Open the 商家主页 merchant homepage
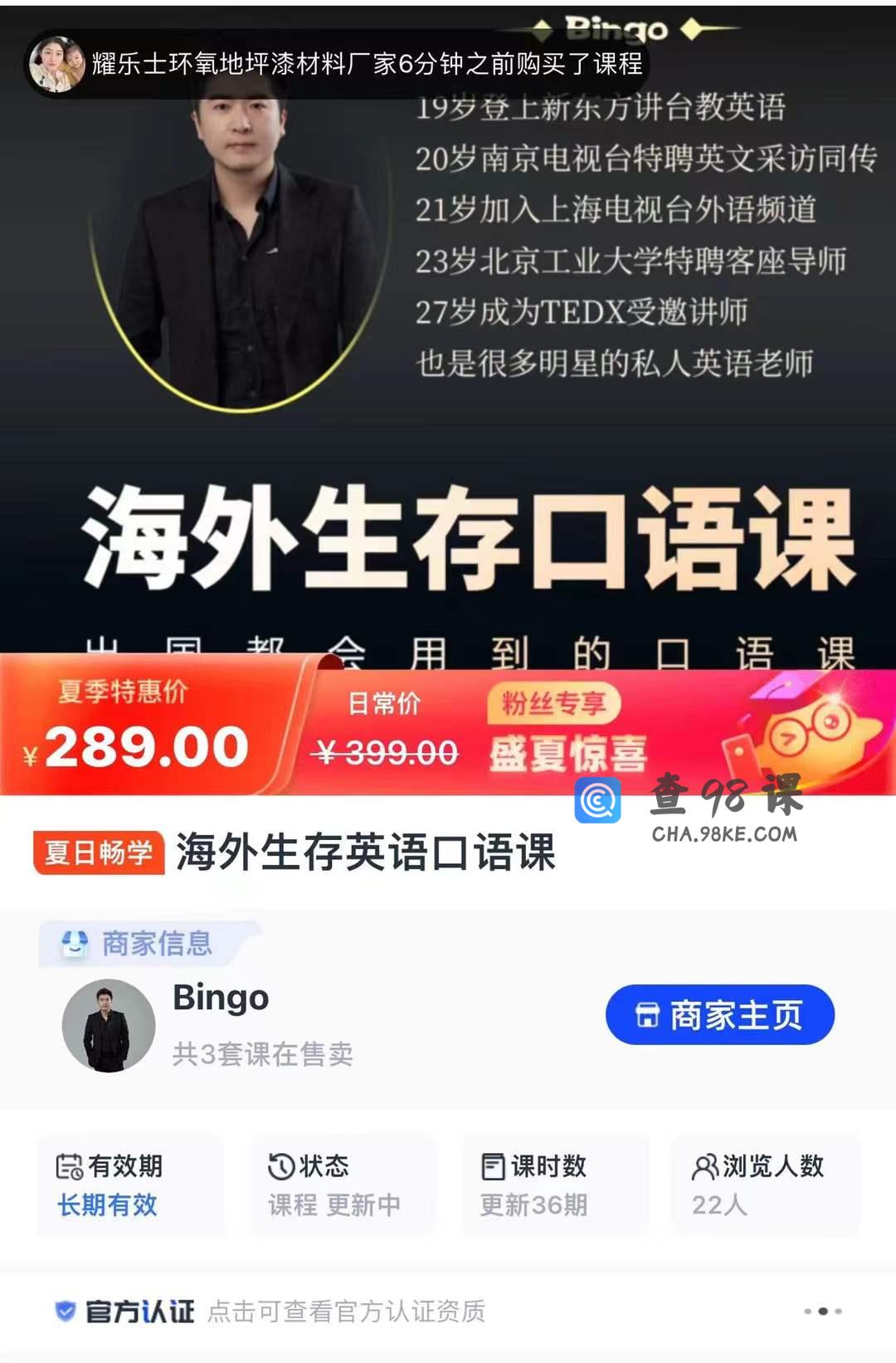 (719, 1014)
